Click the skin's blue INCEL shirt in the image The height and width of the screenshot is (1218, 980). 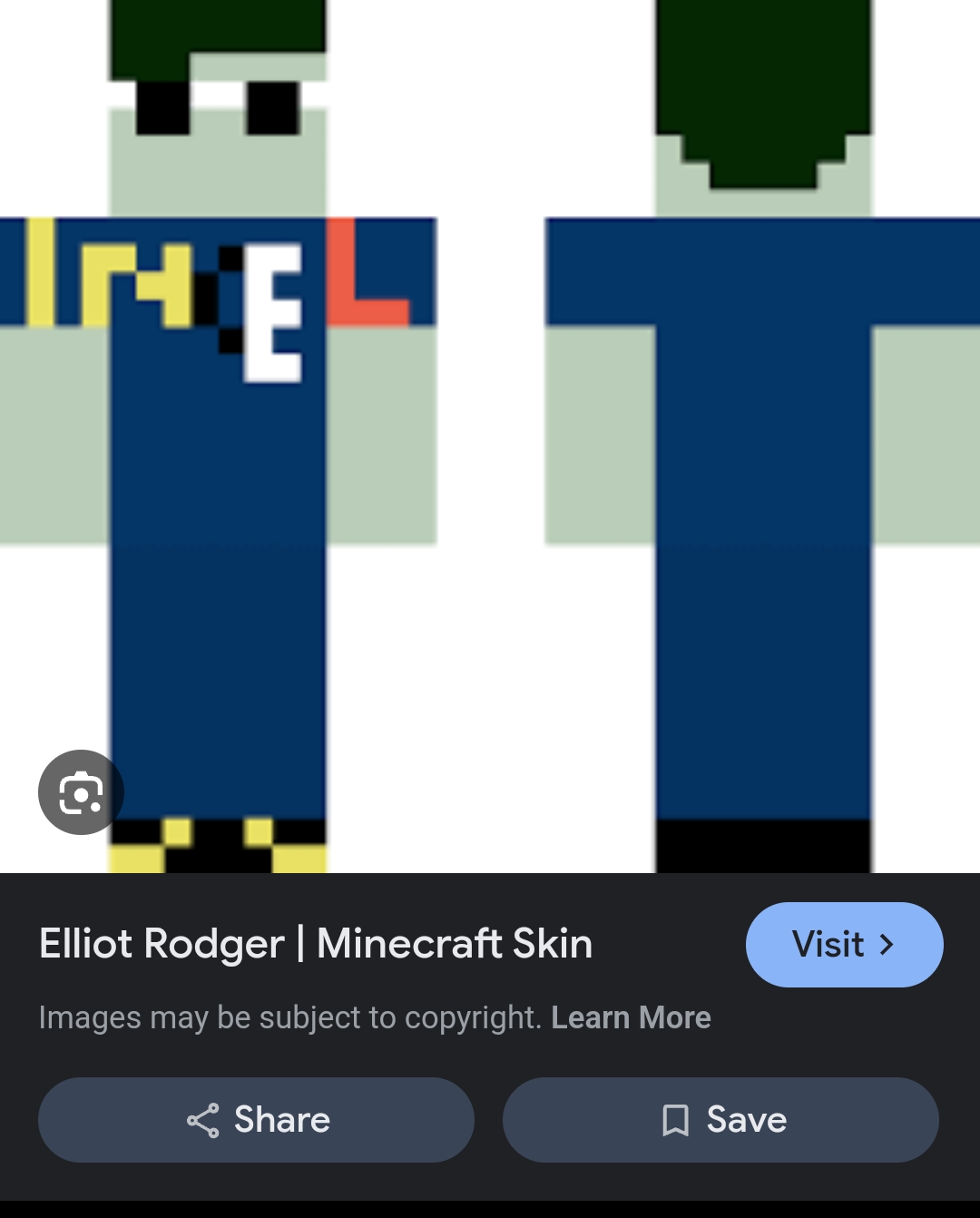click(218, 272)
